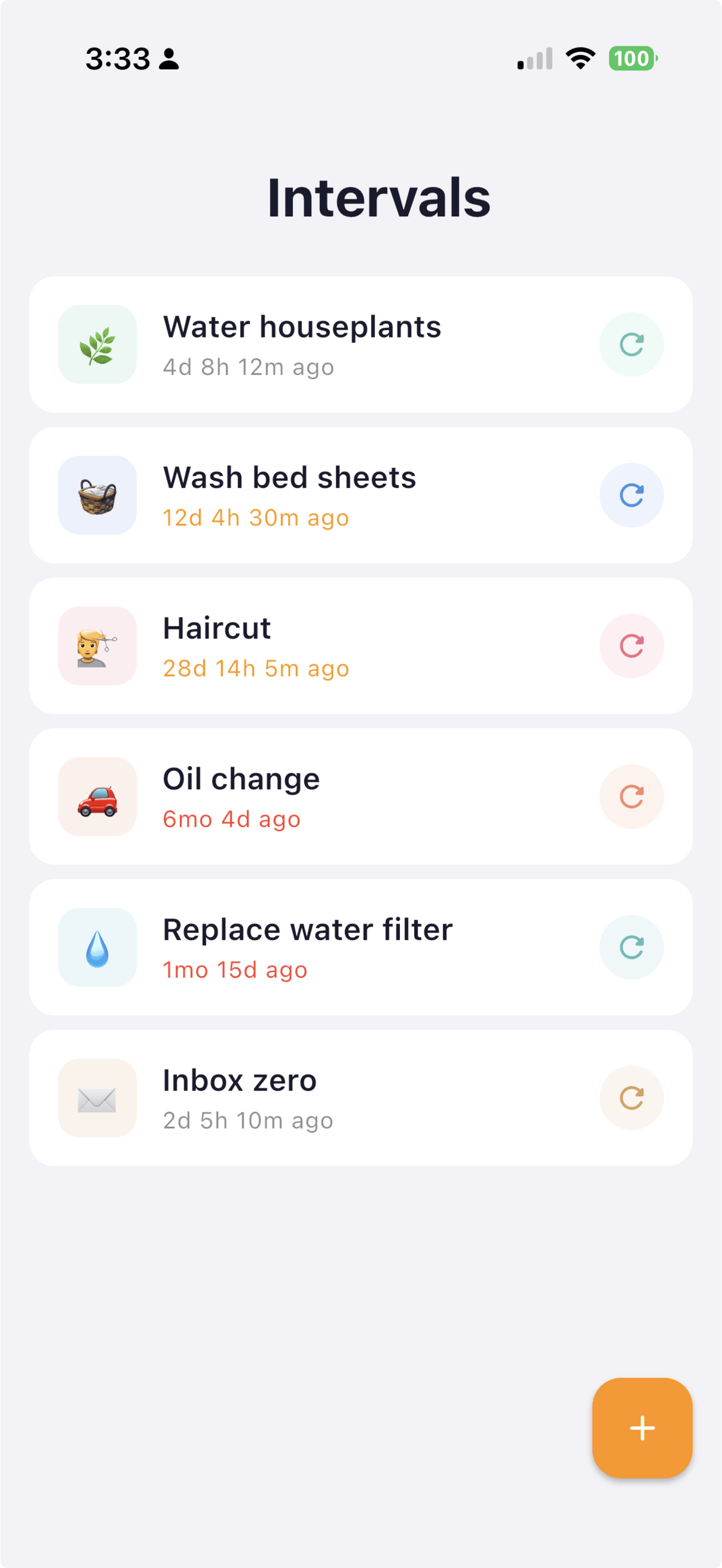
Task: Open the Inbox zero card
Action: tap(361, 1097)
